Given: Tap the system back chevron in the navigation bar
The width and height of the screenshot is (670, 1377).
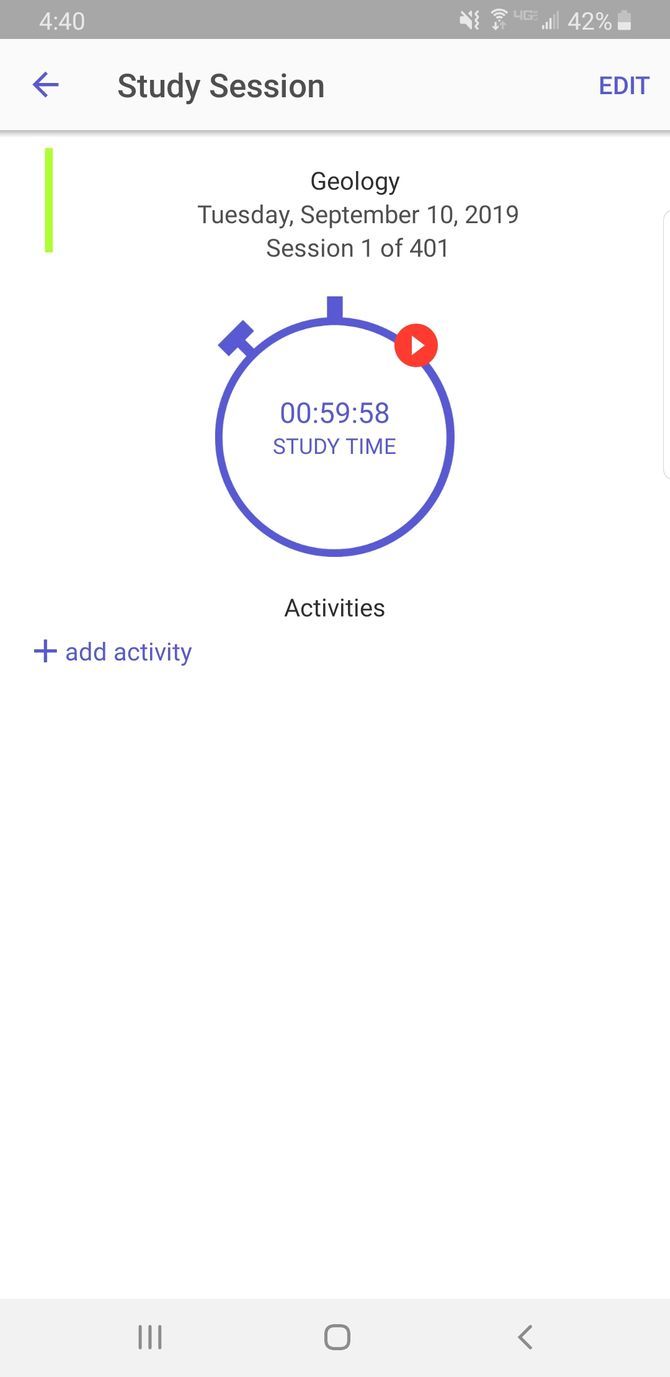Looking at the screenshot, I should (525, 1337).
